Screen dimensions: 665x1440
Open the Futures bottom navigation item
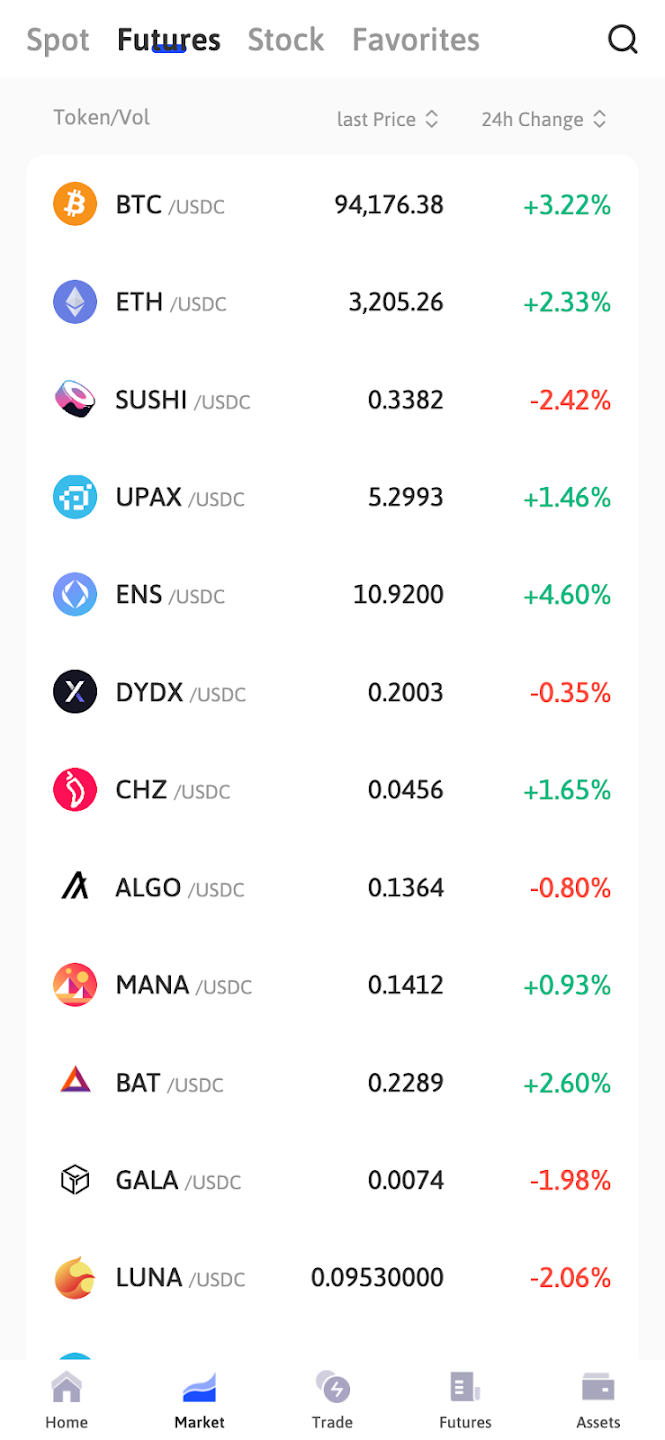click(465, 1400)
